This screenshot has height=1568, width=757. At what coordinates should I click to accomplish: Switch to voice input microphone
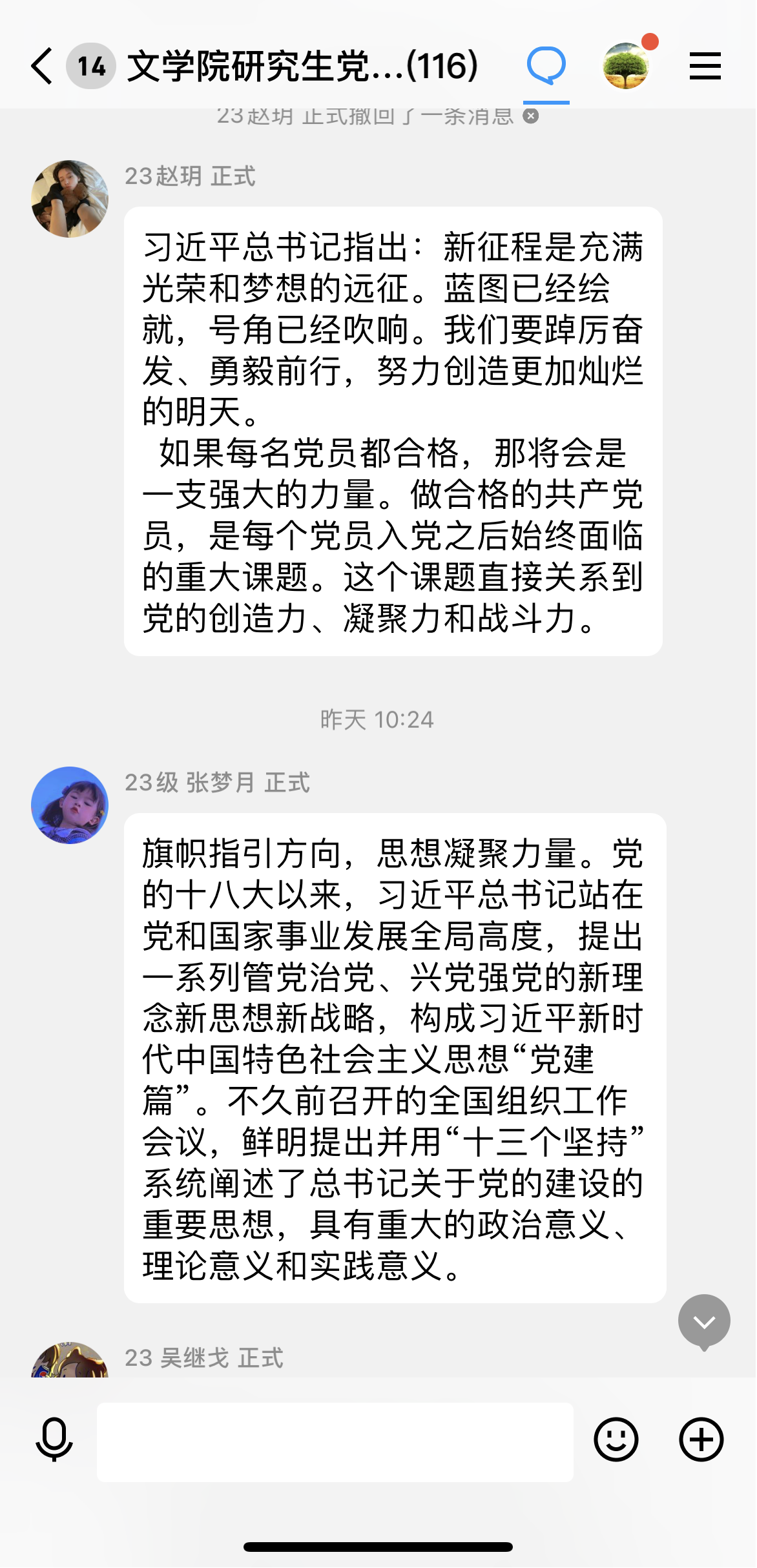pos(54,1439)
